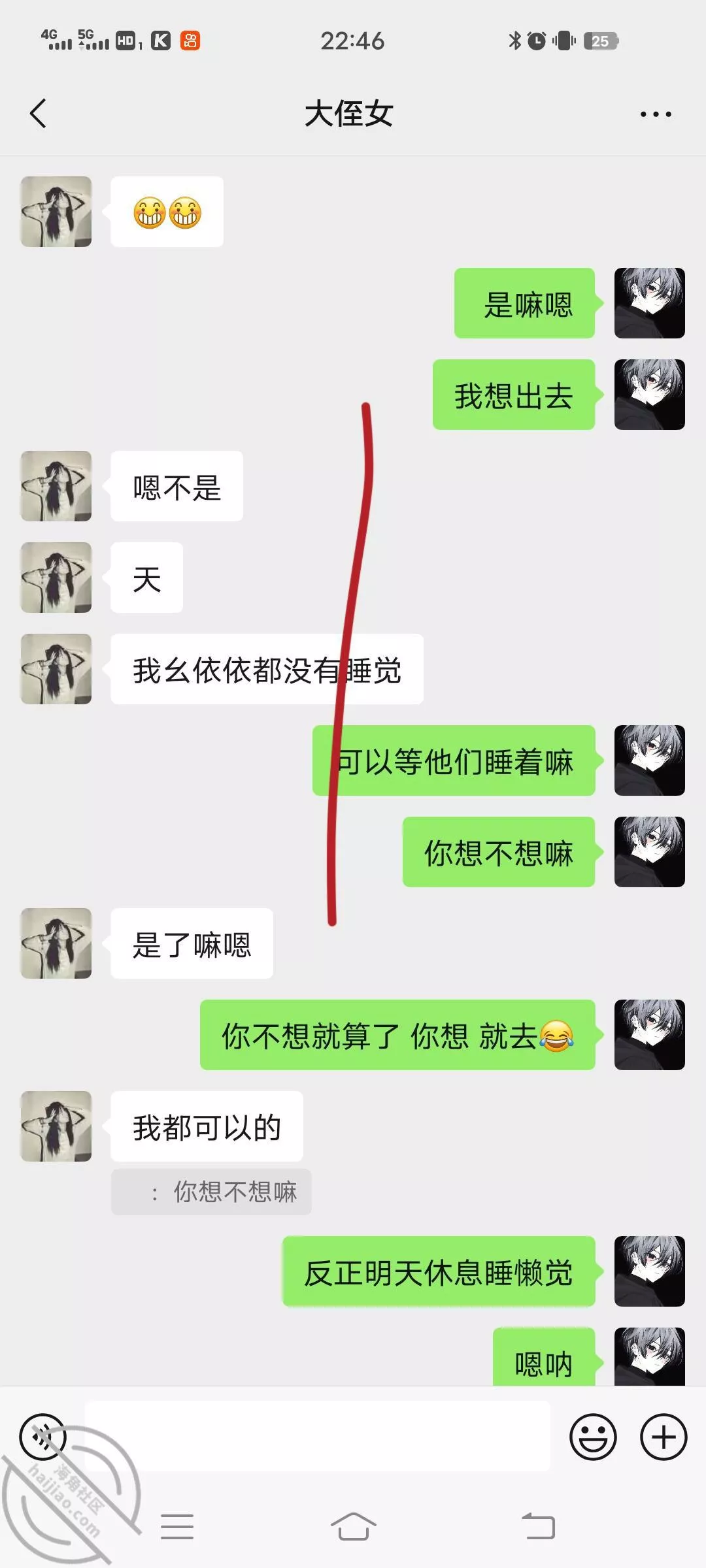This screenshot has height=1568, width=706.
Task: Open the contact's avatar beside the emoji message
Action: pos(56,212)
